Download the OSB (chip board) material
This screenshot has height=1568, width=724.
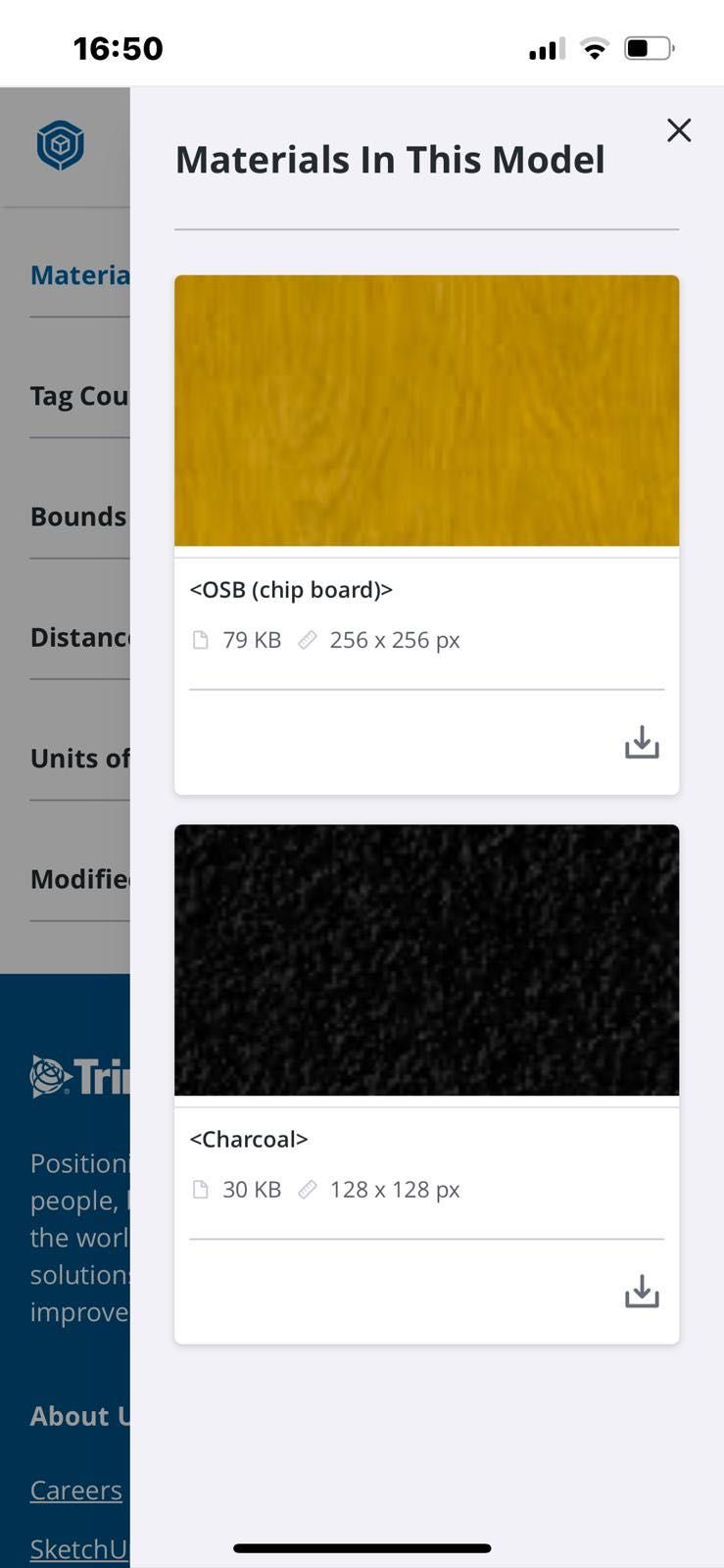[x=642, y=743]
